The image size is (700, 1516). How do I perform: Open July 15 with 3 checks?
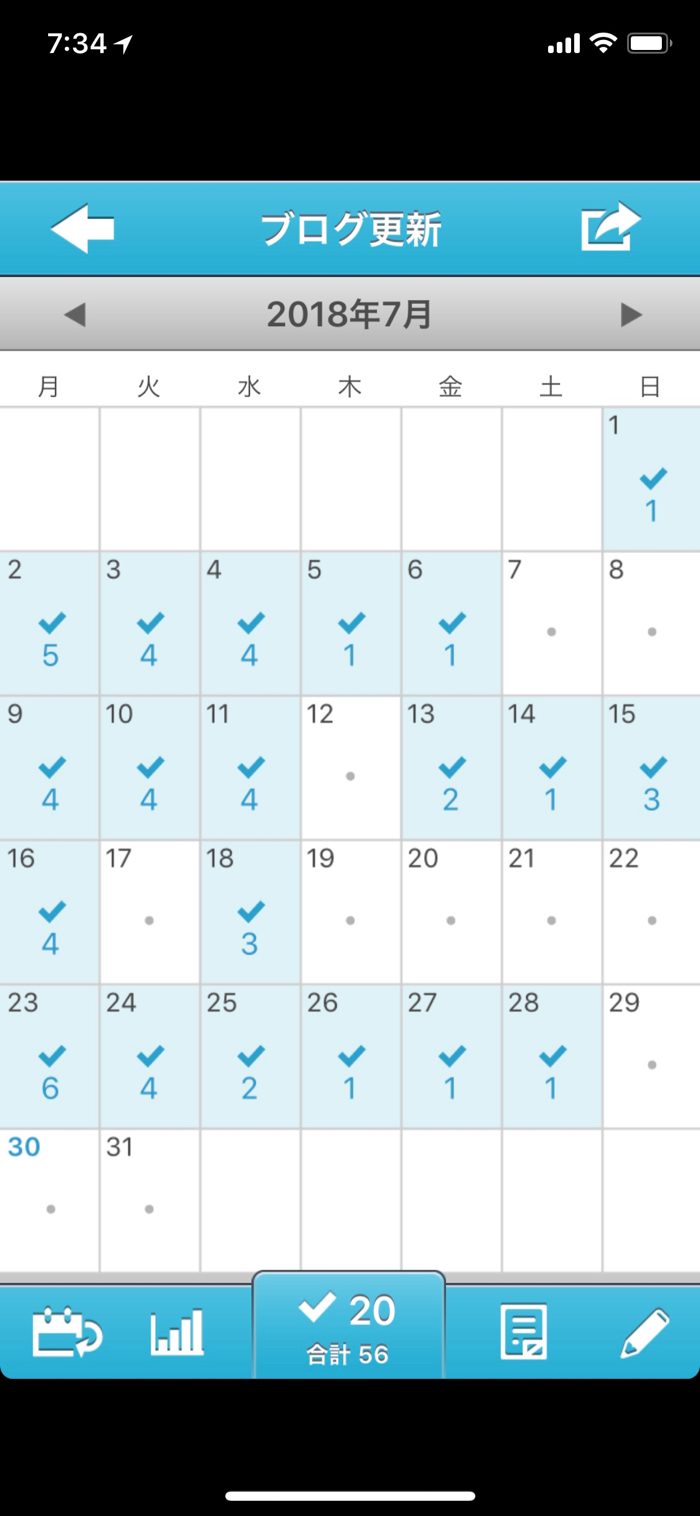[x=651, y=768]
